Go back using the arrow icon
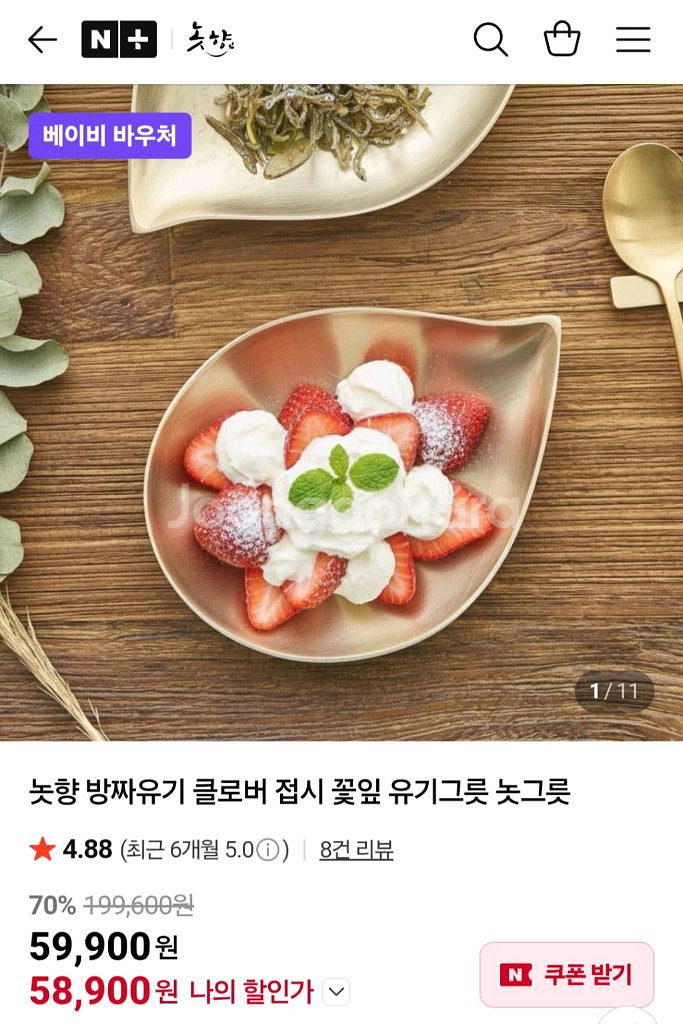 pos(42,40)
